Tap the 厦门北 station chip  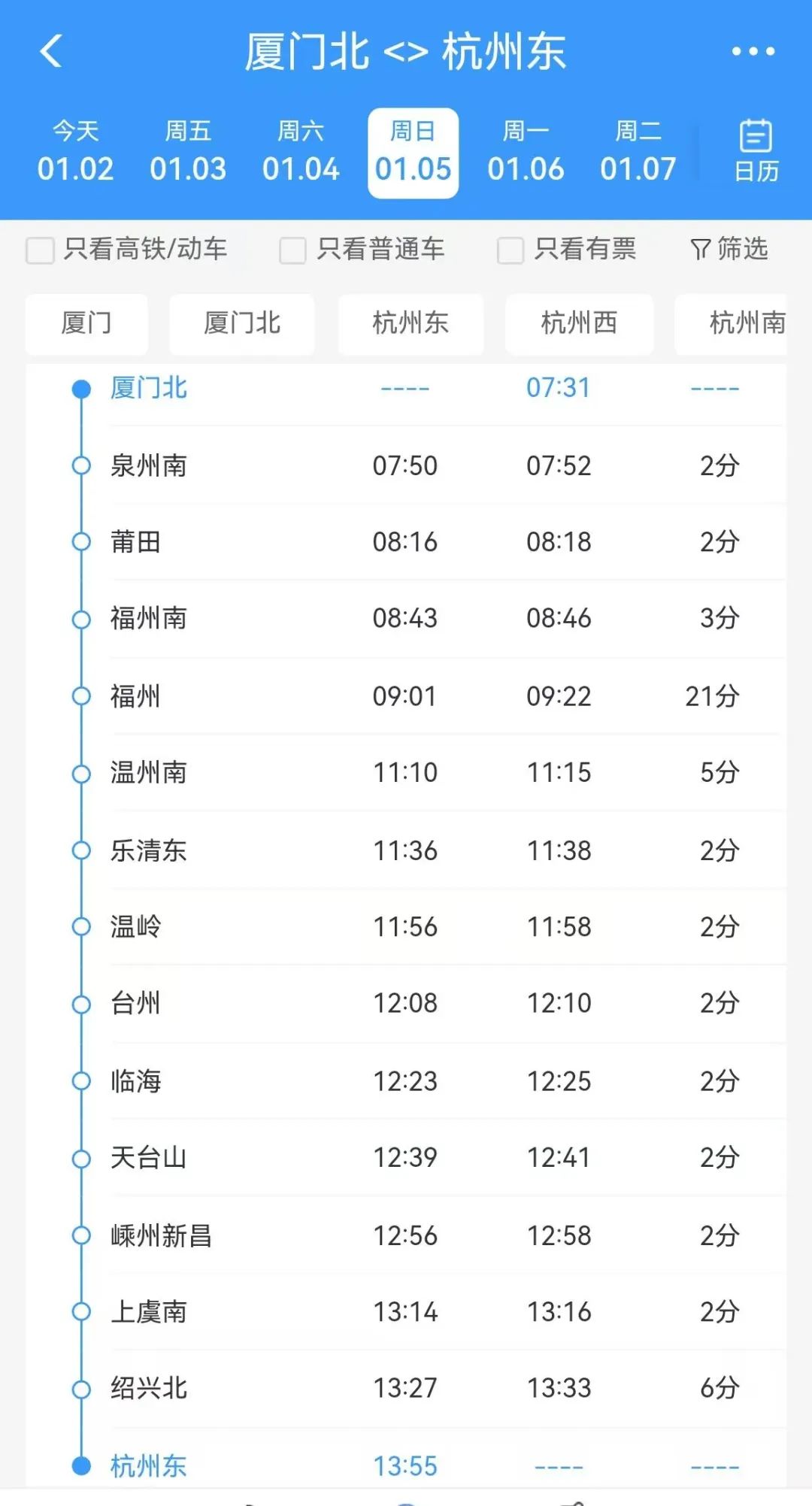(242, 323)
